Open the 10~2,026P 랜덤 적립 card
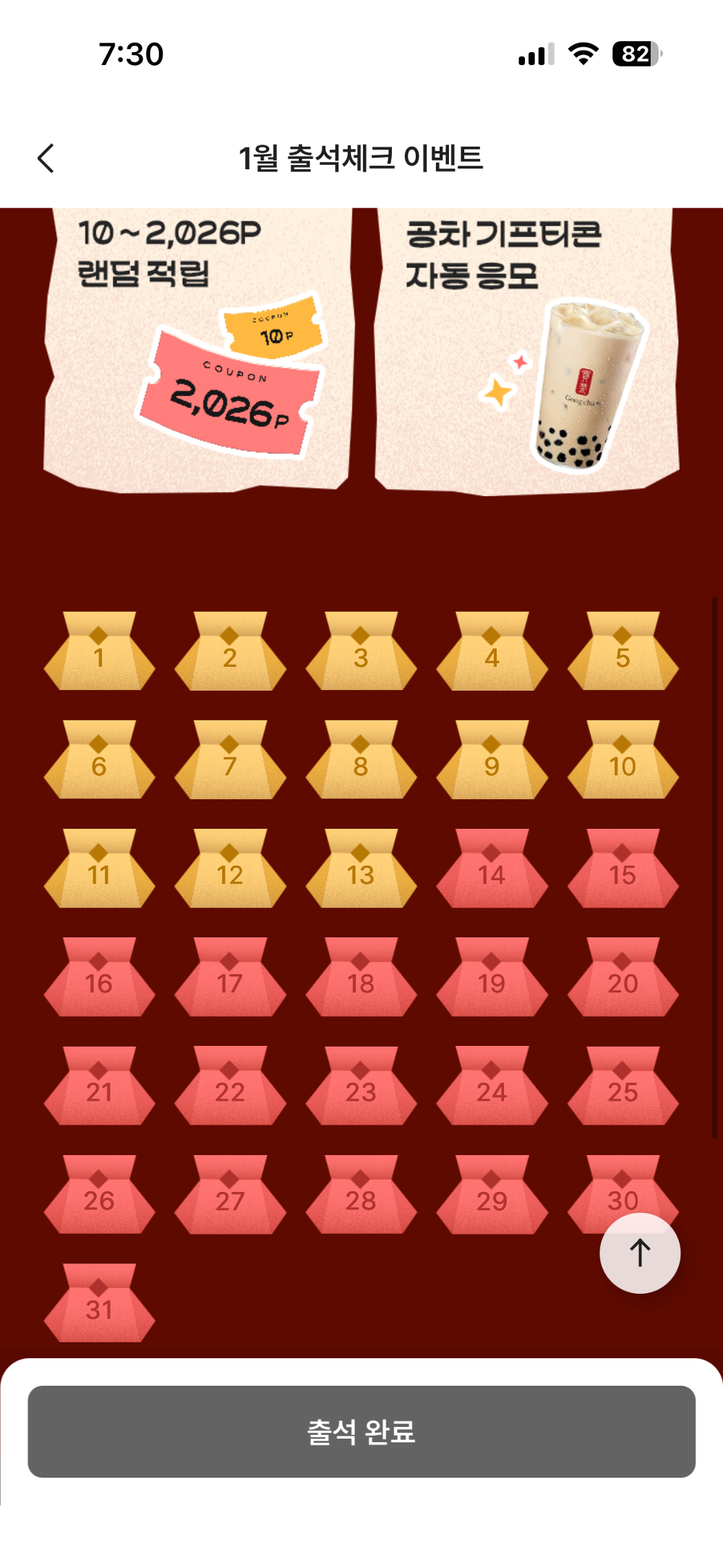The image size is (723, 1568). point(199,351)
